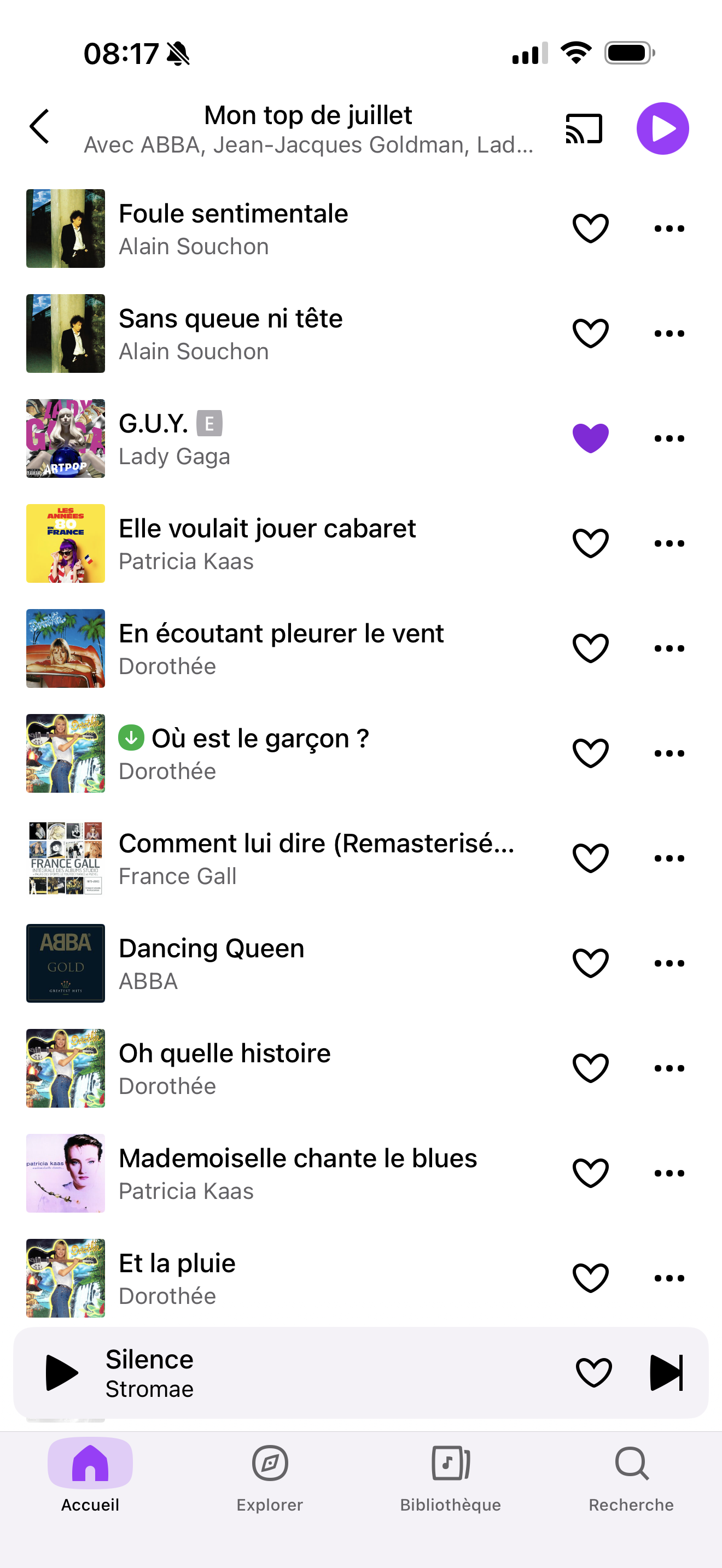Play the Mon top de juillet playlist
This screenshot has height=1568, width=722.
coord(662,128)
